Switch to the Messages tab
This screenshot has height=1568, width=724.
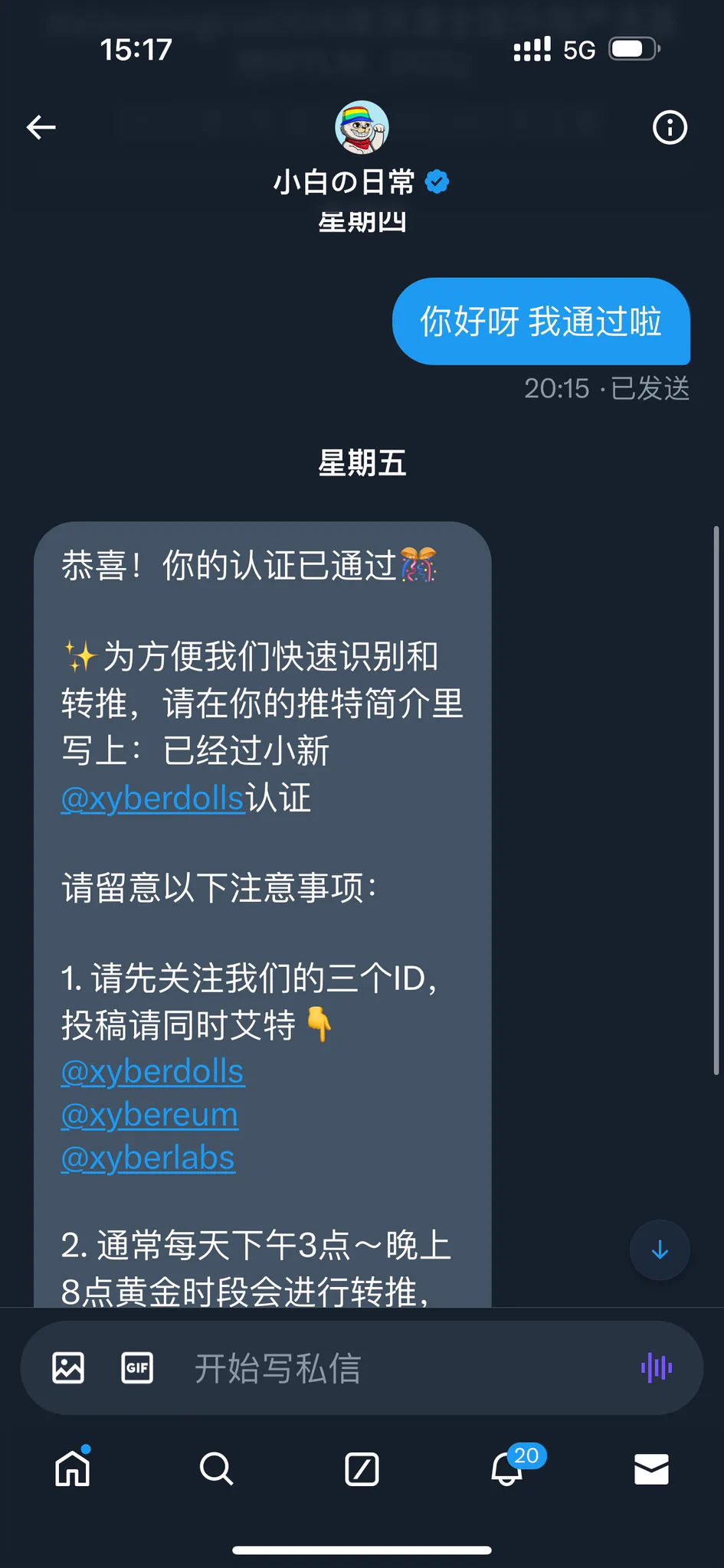pyautogui.click(x=651, y=1468)
